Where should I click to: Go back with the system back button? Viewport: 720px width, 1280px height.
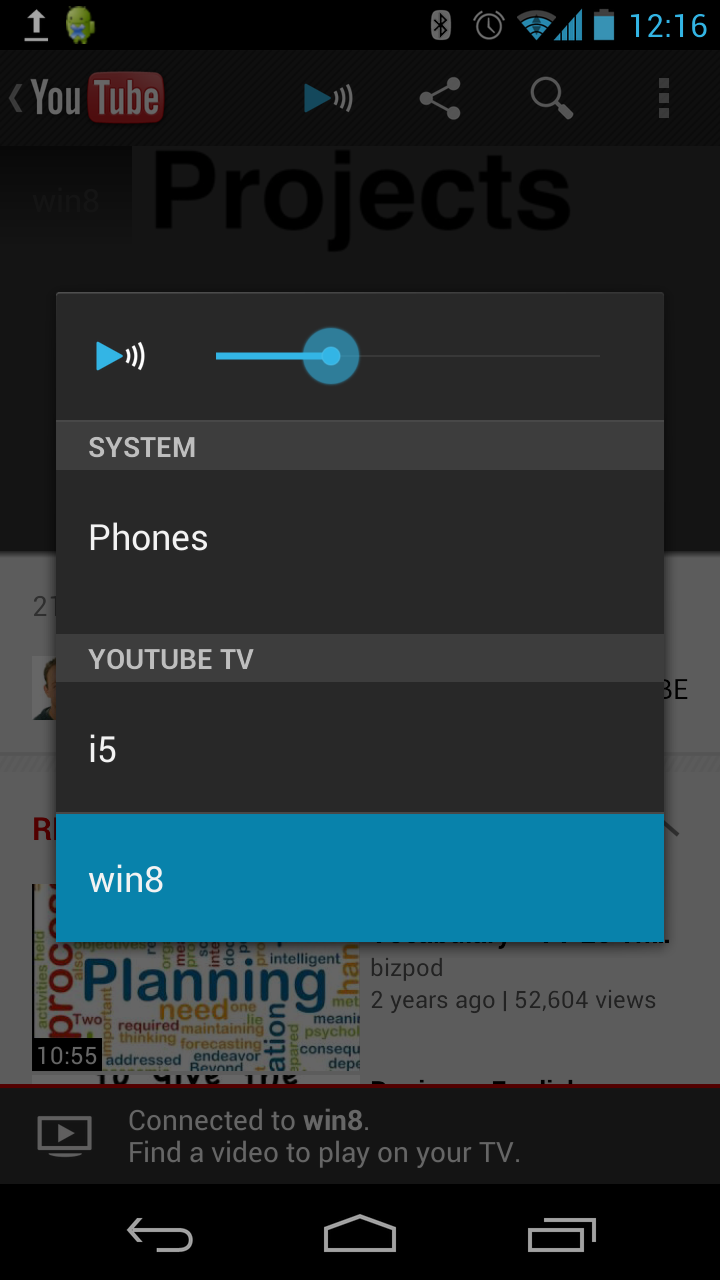tap(160, 1236)
